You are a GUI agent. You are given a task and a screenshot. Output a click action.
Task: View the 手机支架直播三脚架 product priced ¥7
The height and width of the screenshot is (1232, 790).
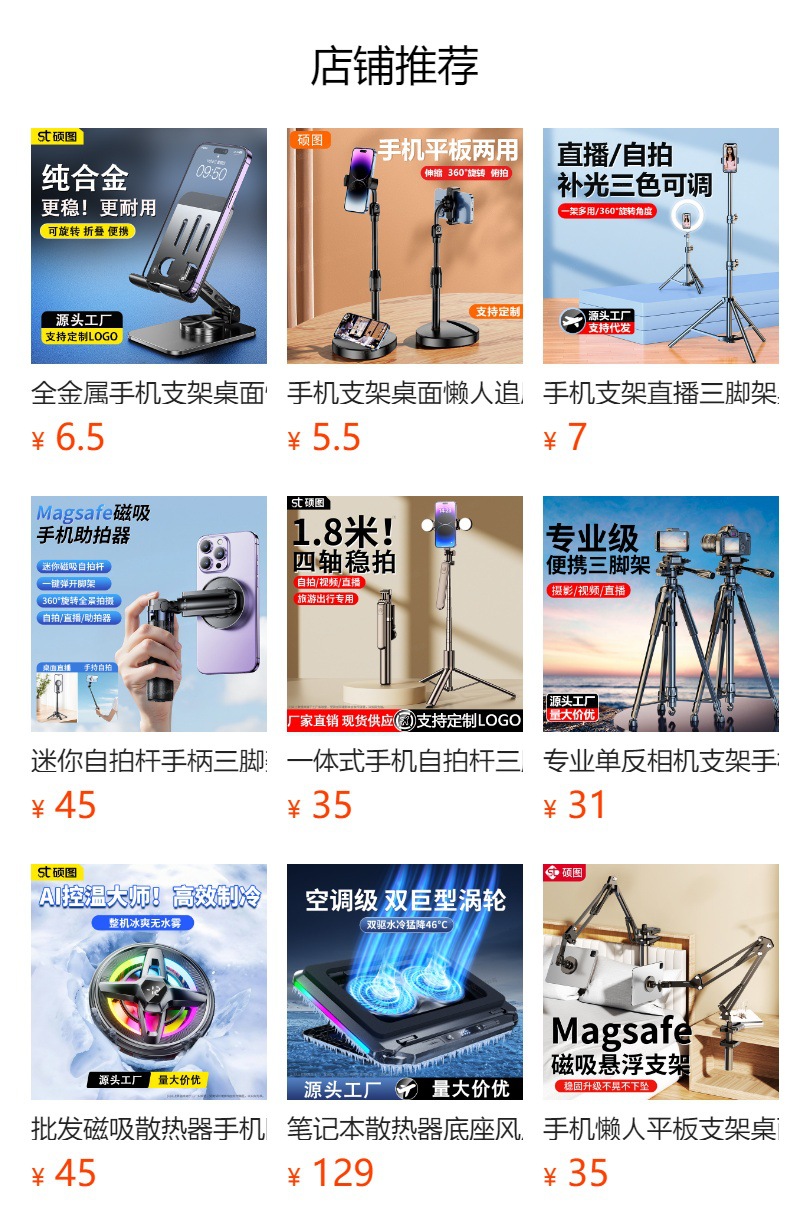point(661,292)
